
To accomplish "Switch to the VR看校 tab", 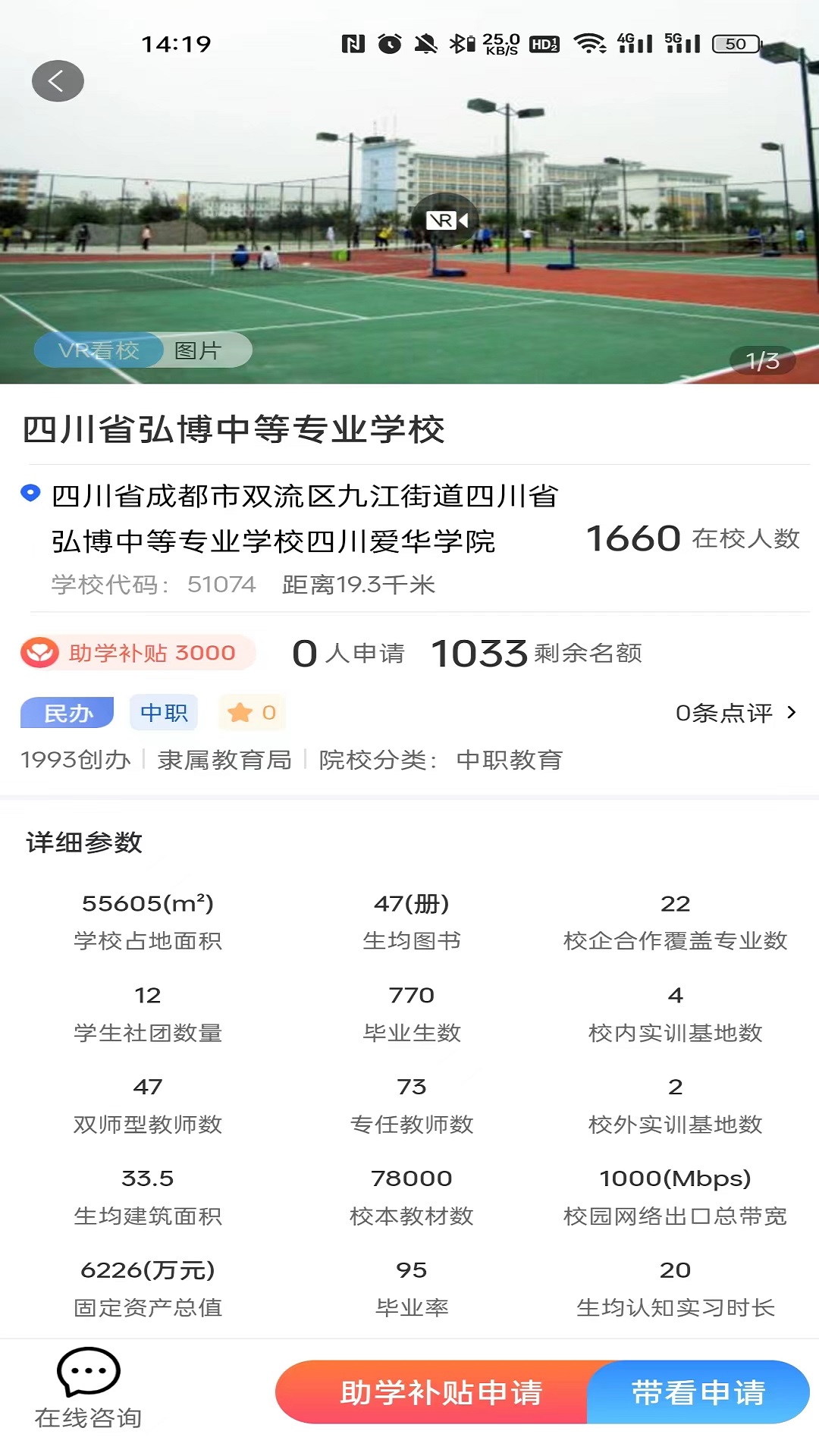I will pos(99,350).
